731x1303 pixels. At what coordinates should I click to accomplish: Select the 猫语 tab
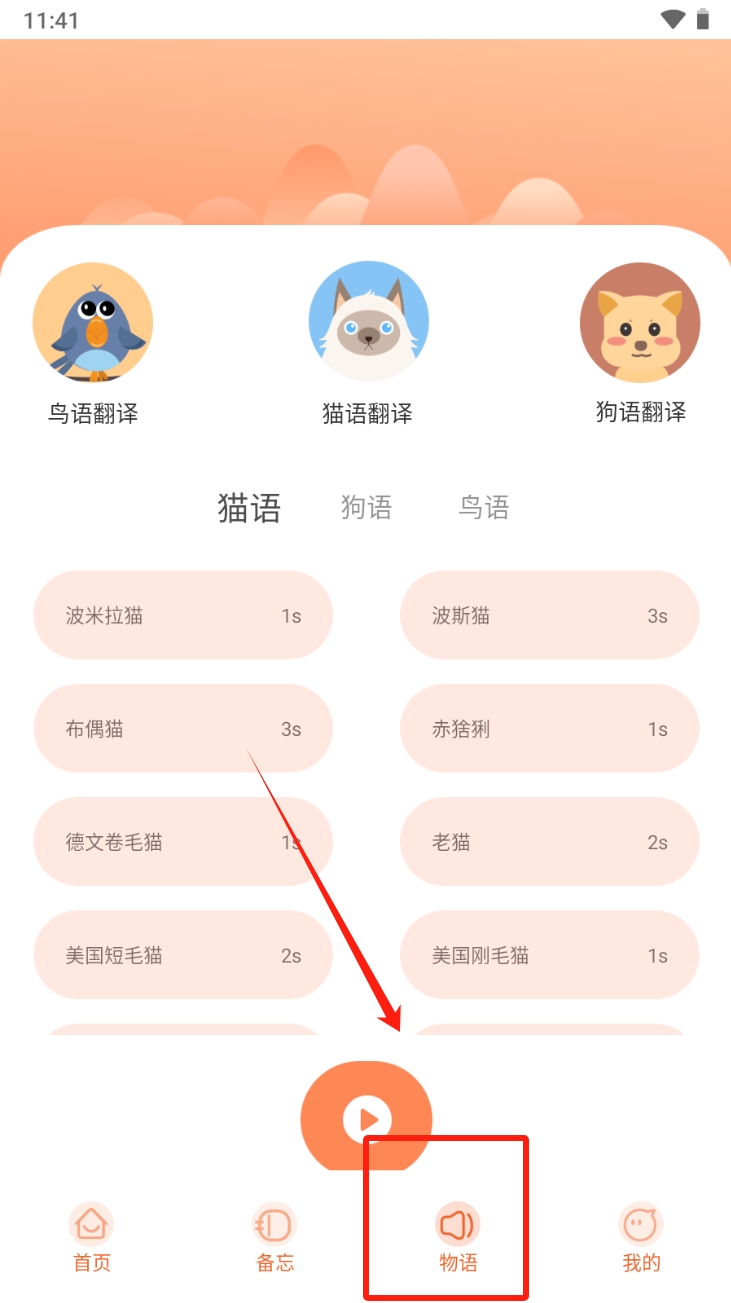click(x=249, y=508)
